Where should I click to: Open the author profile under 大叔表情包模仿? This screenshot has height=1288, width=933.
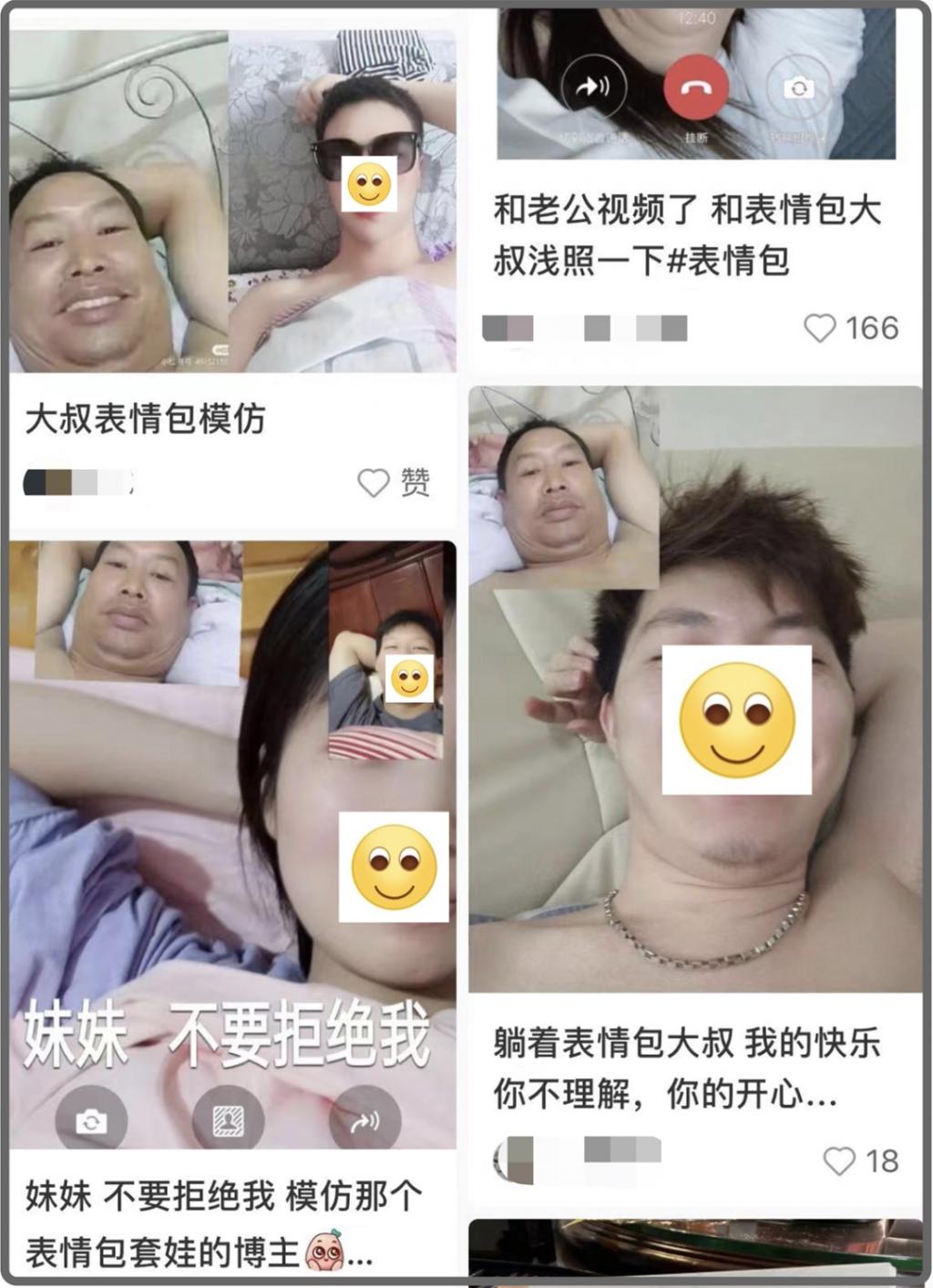click(x=78, y=482)
